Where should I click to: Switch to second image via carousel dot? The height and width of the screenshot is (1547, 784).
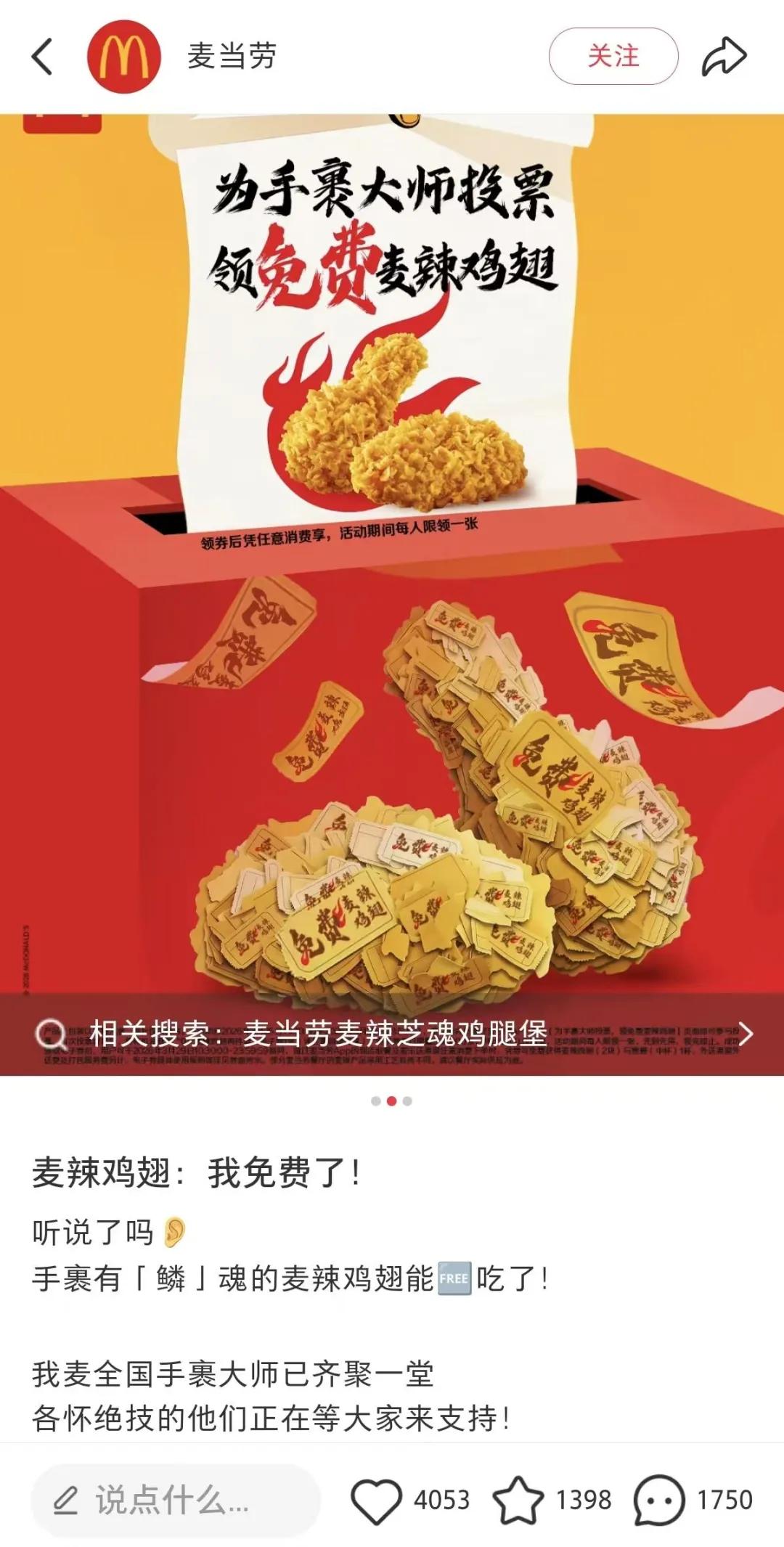392,1102
